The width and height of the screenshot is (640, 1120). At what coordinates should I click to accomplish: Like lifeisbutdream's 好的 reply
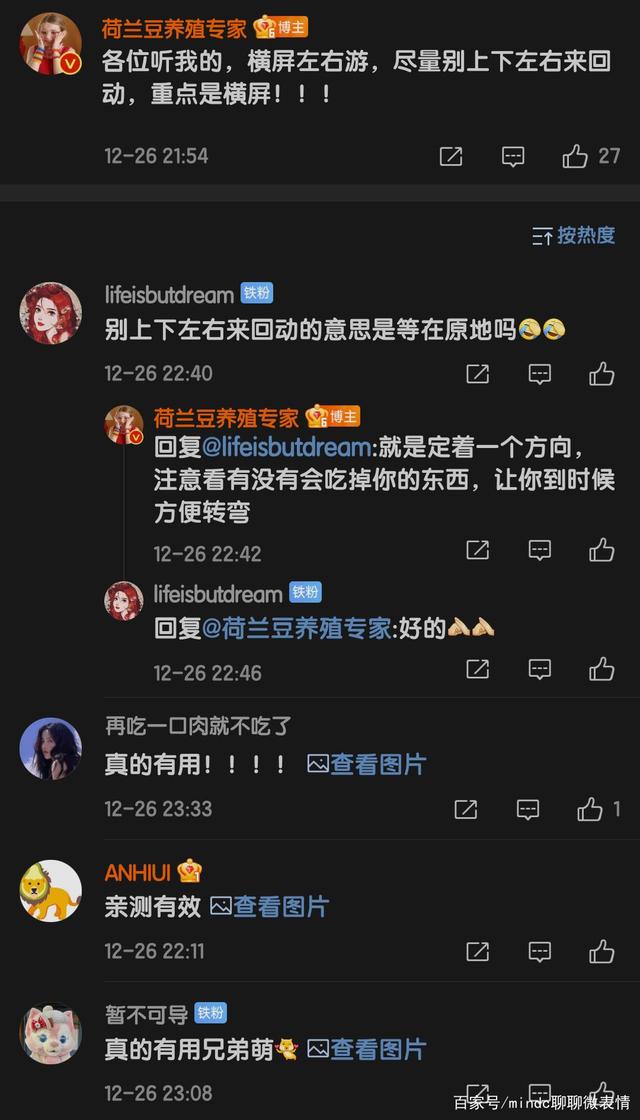[601, 670]
